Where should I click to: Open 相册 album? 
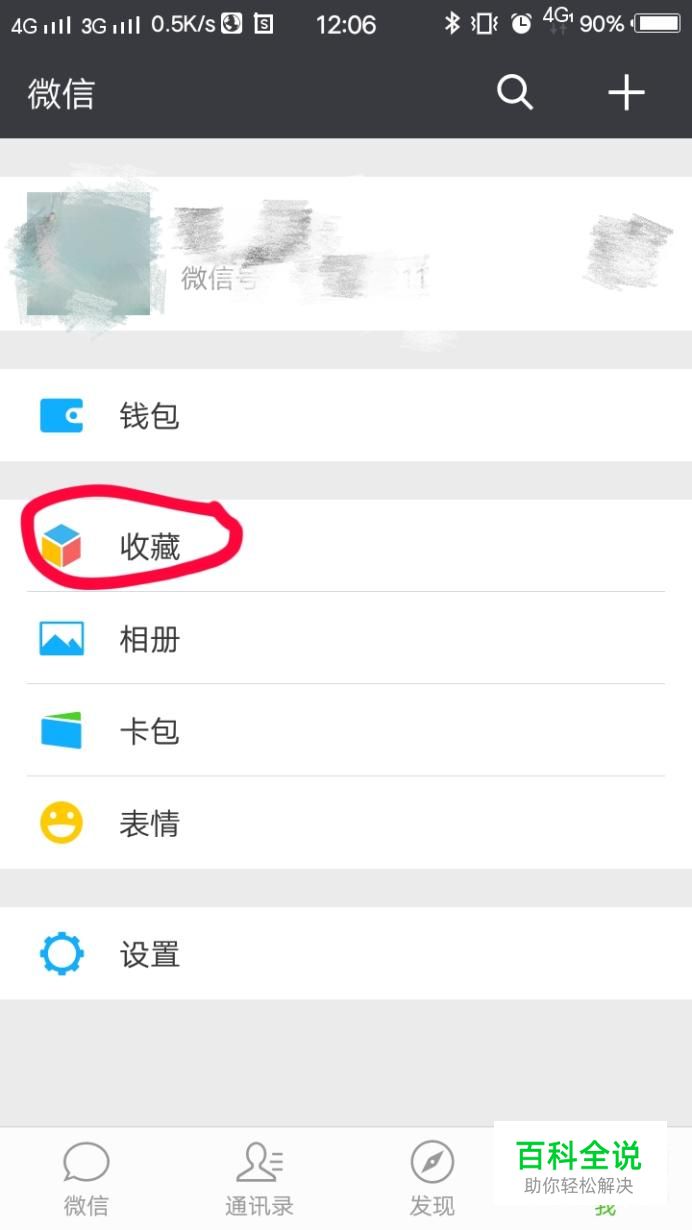346,638
